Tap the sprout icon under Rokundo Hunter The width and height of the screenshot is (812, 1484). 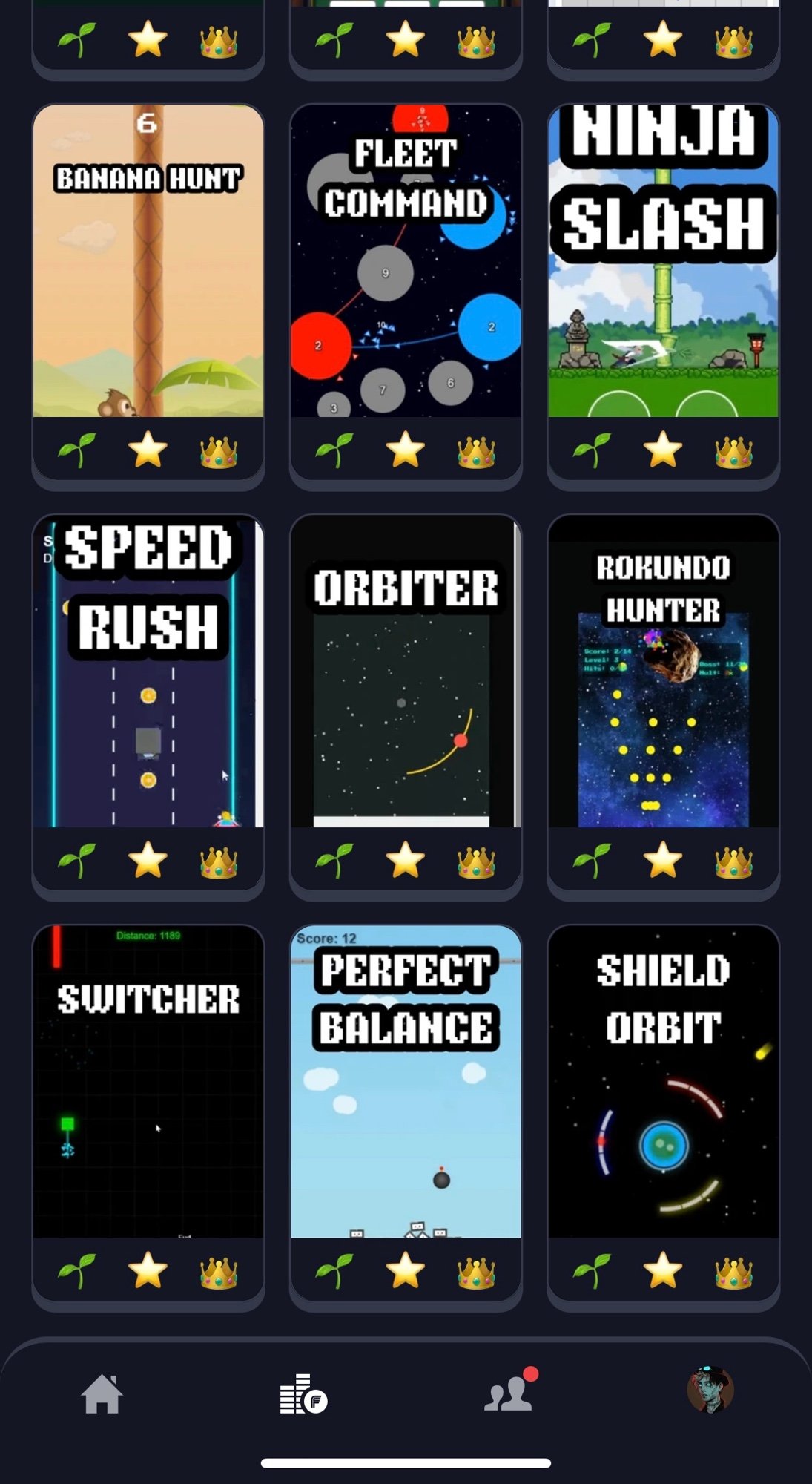(593, 861)
